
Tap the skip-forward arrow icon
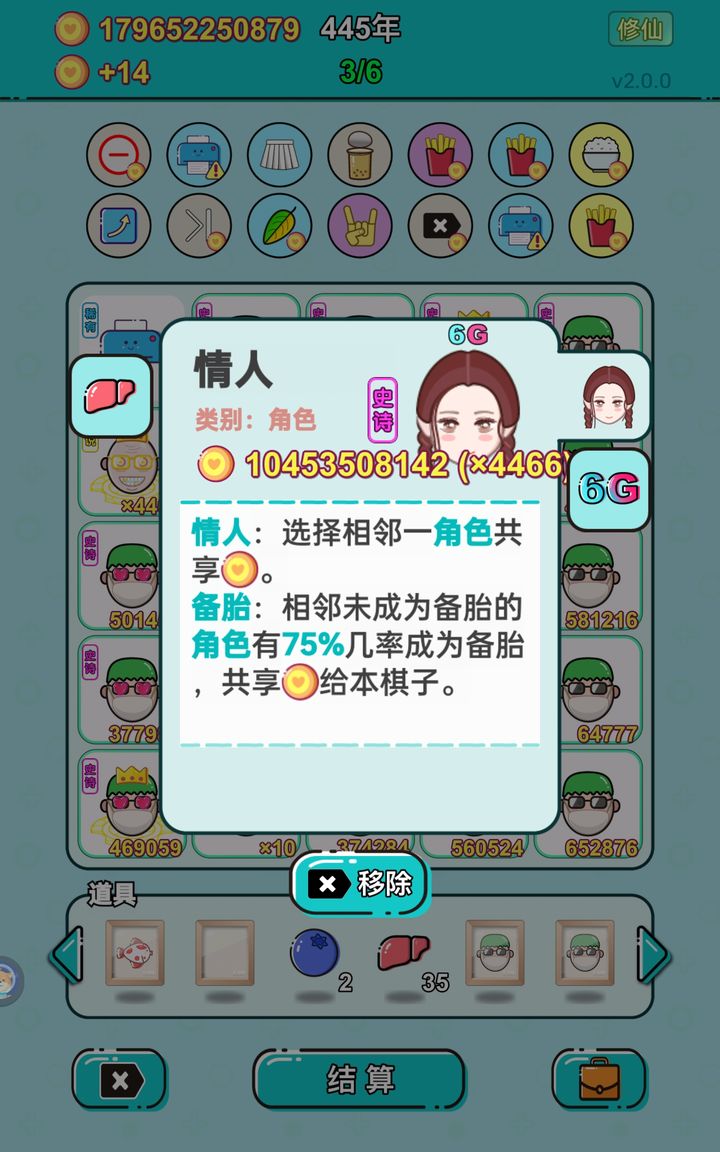click(x=199, y=226)
